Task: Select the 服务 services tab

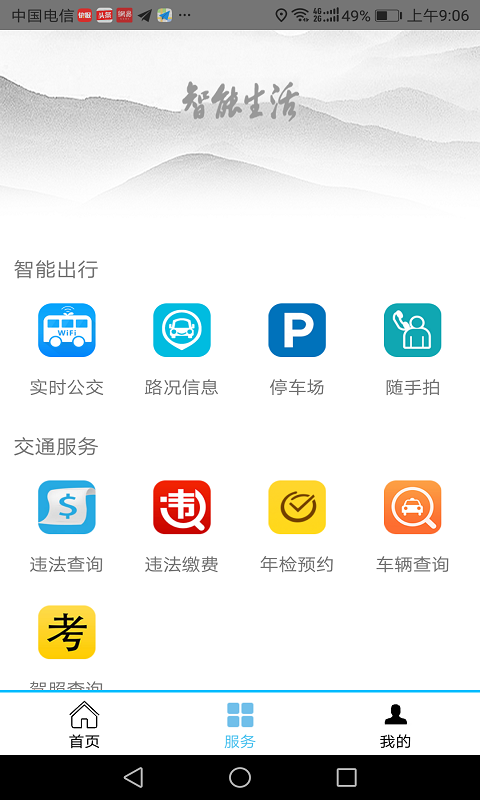Action: [x=240, y=724]
